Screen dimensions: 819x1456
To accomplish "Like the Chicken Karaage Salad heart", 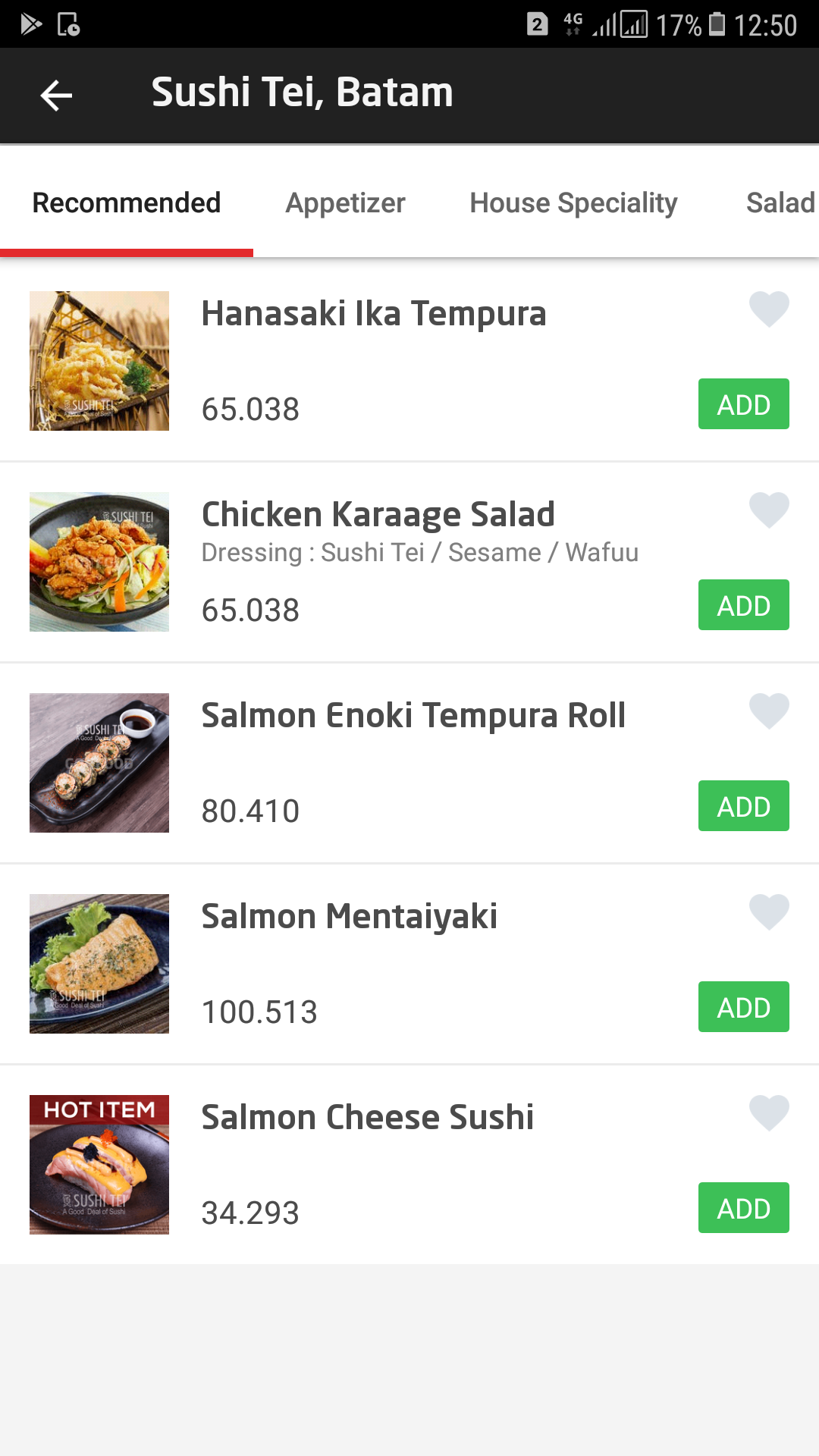I will click(769, 510).
